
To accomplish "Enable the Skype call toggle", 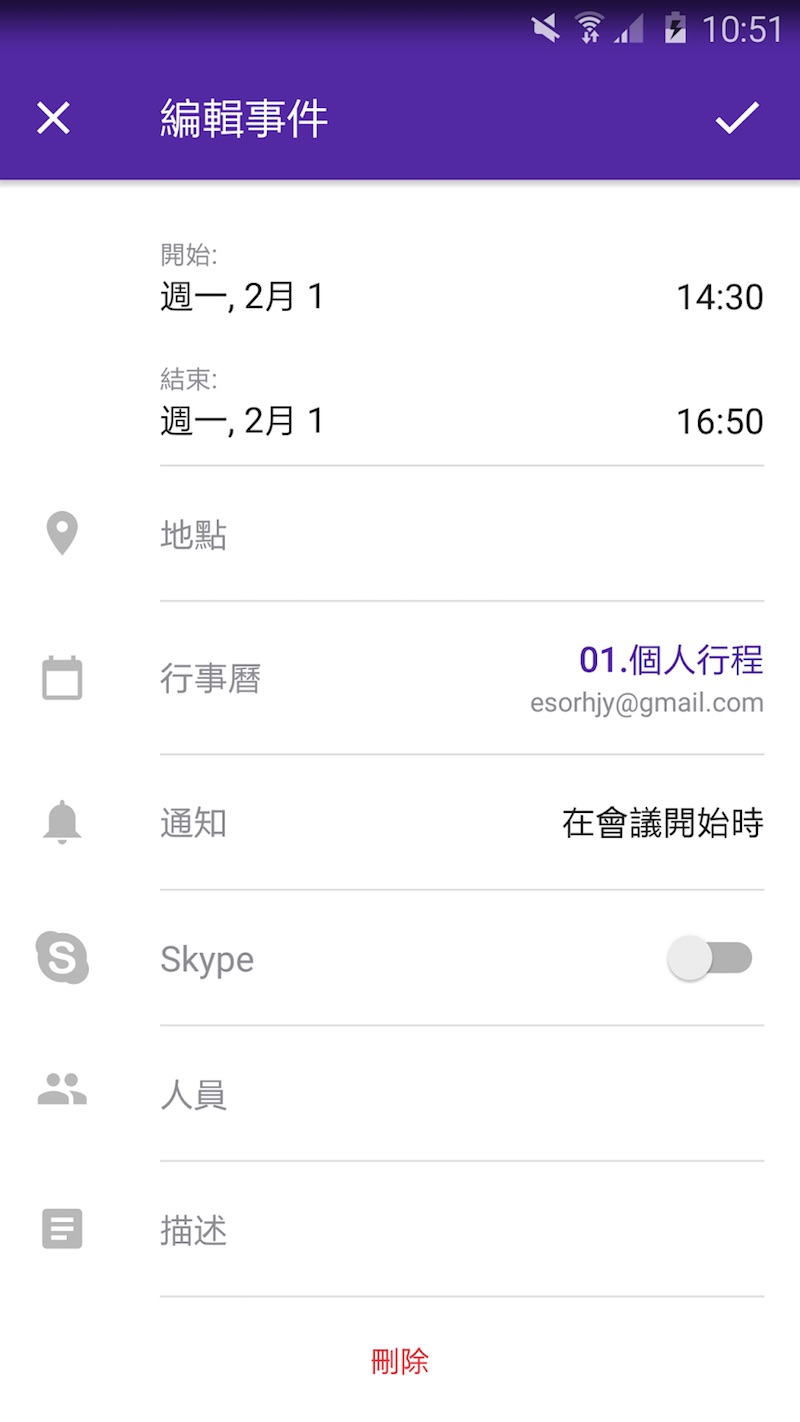I will click(710, 957).
